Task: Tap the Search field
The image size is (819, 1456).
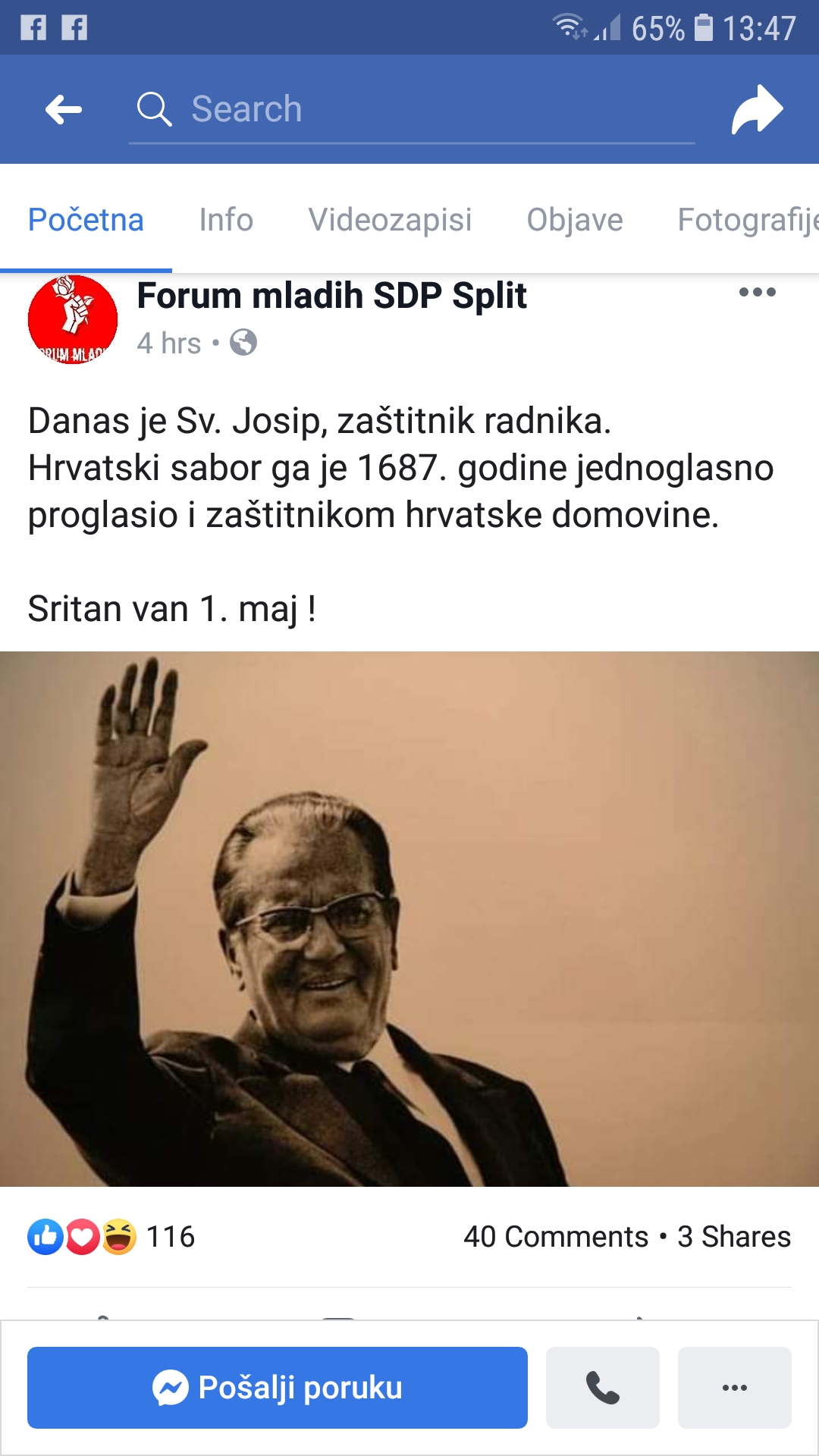Action: [409, 110]
